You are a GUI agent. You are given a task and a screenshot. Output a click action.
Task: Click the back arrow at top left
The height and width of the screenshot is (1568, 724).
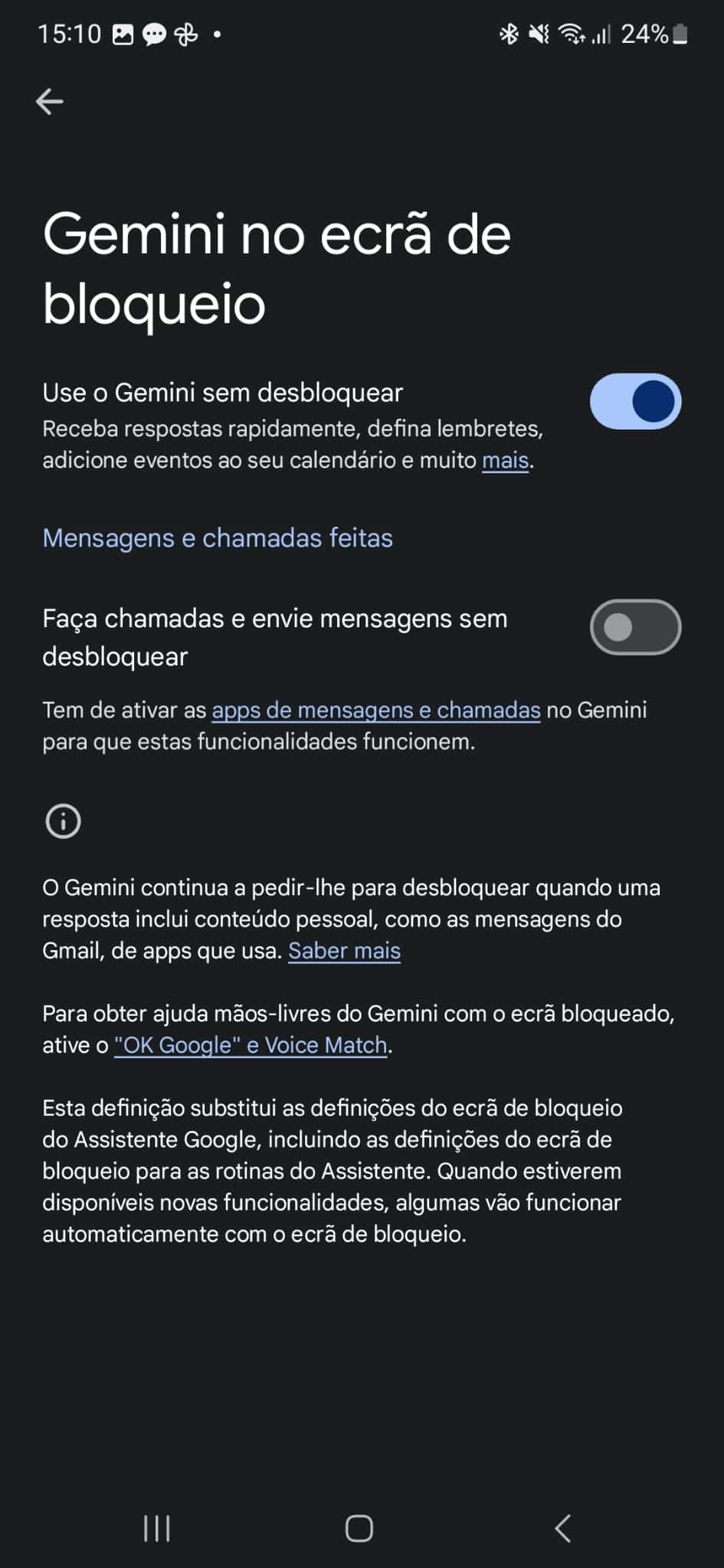pyautogui.click(x=49, y=101)
